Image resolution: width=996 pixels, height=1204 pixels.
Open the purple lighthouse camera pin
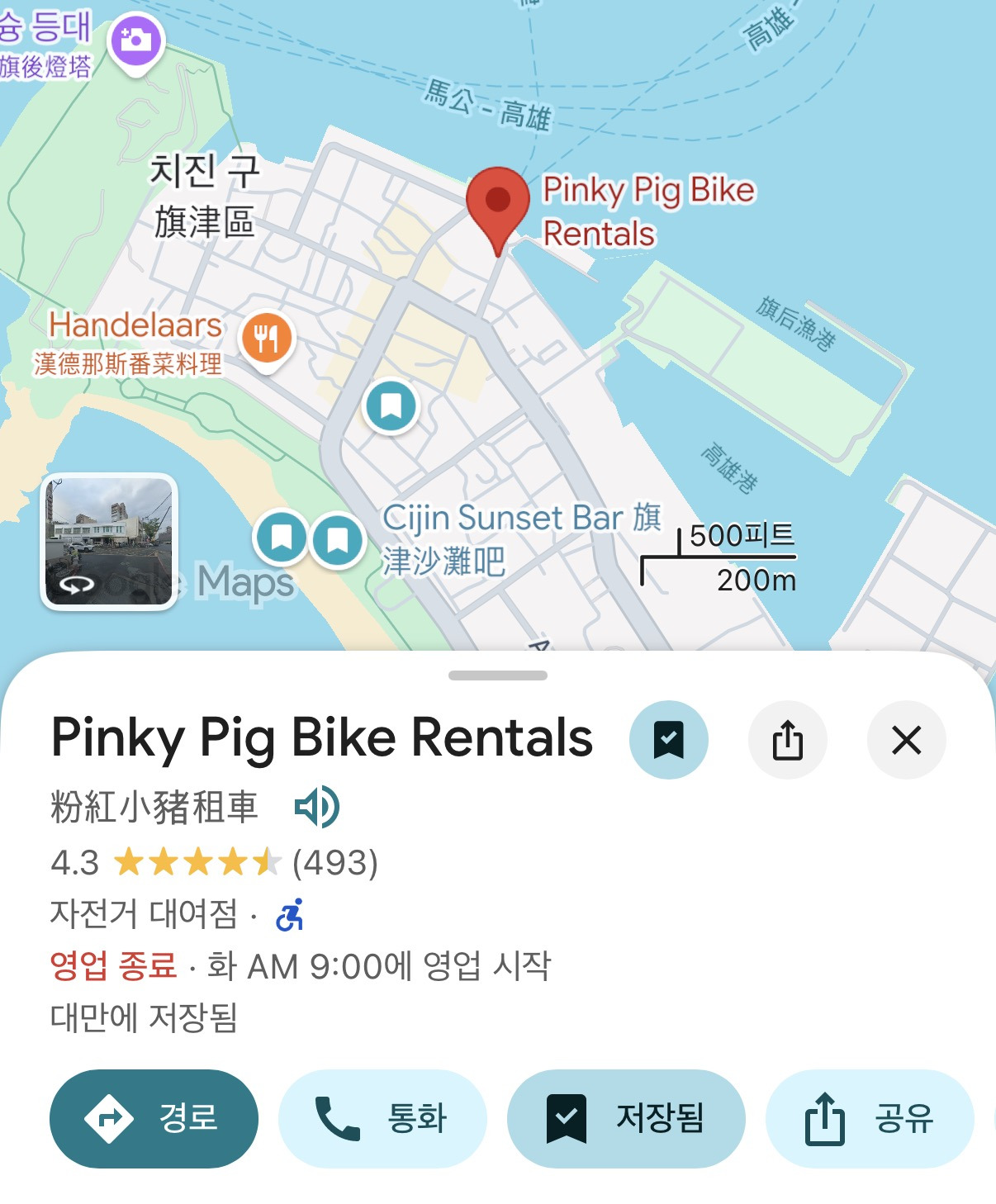click(135, 40)
